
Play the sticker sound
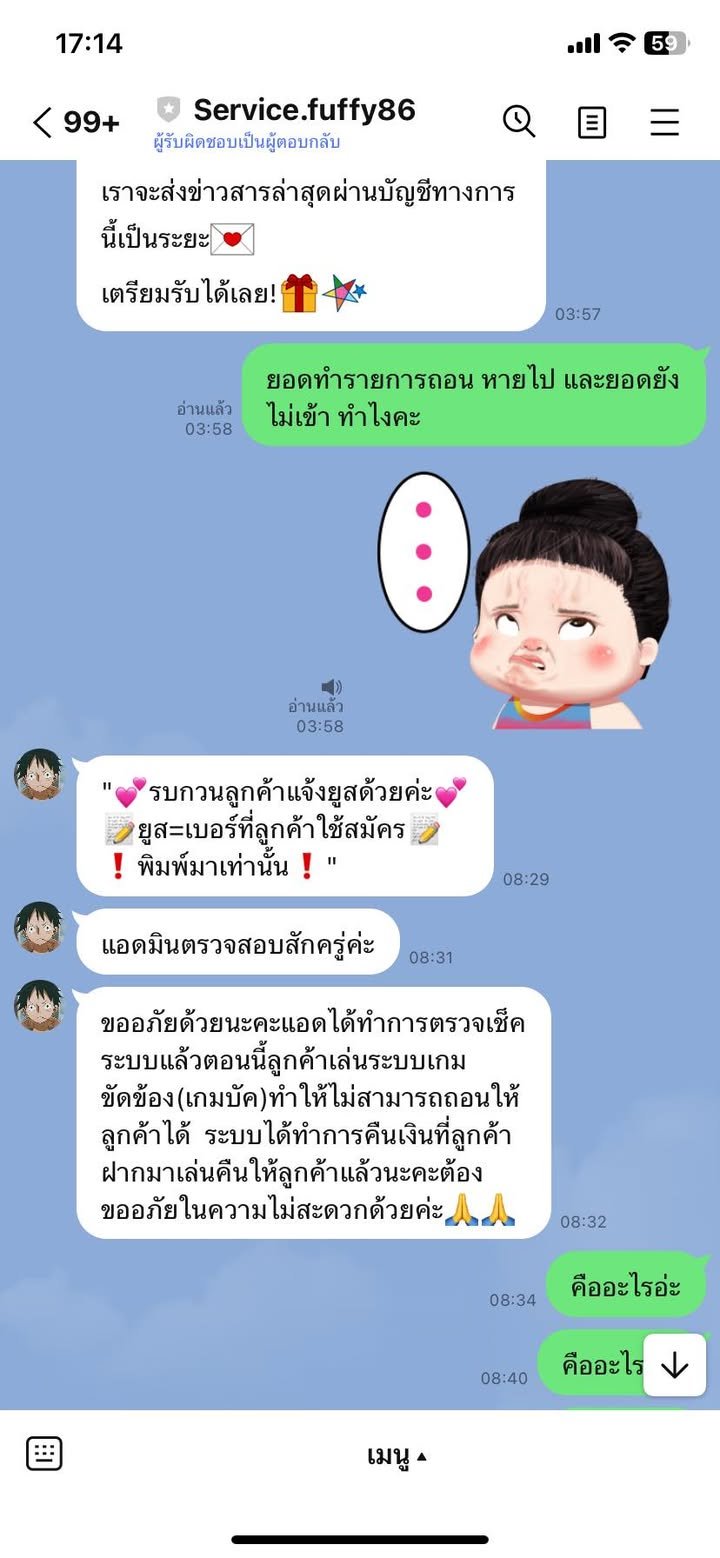click(x=331, y=687)
